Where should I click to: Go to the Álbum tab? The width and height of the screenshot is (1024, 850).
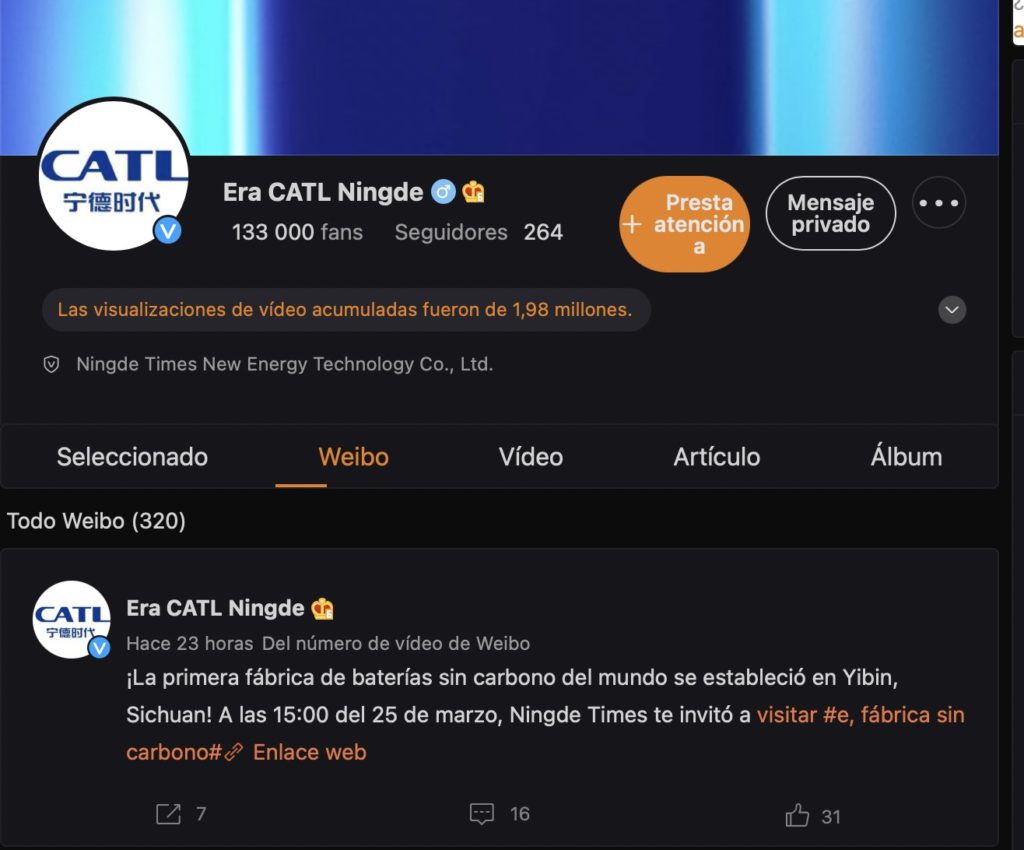click(906, 457)
